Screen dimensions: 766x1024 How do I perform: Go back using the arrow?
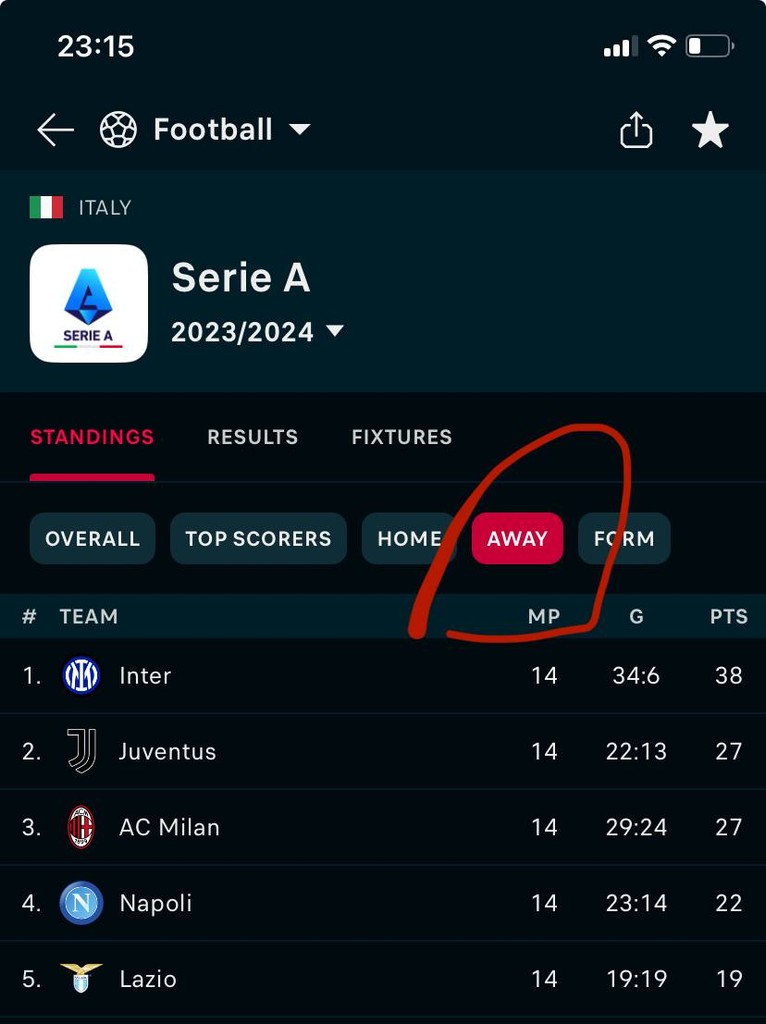(x=55, y=130)
